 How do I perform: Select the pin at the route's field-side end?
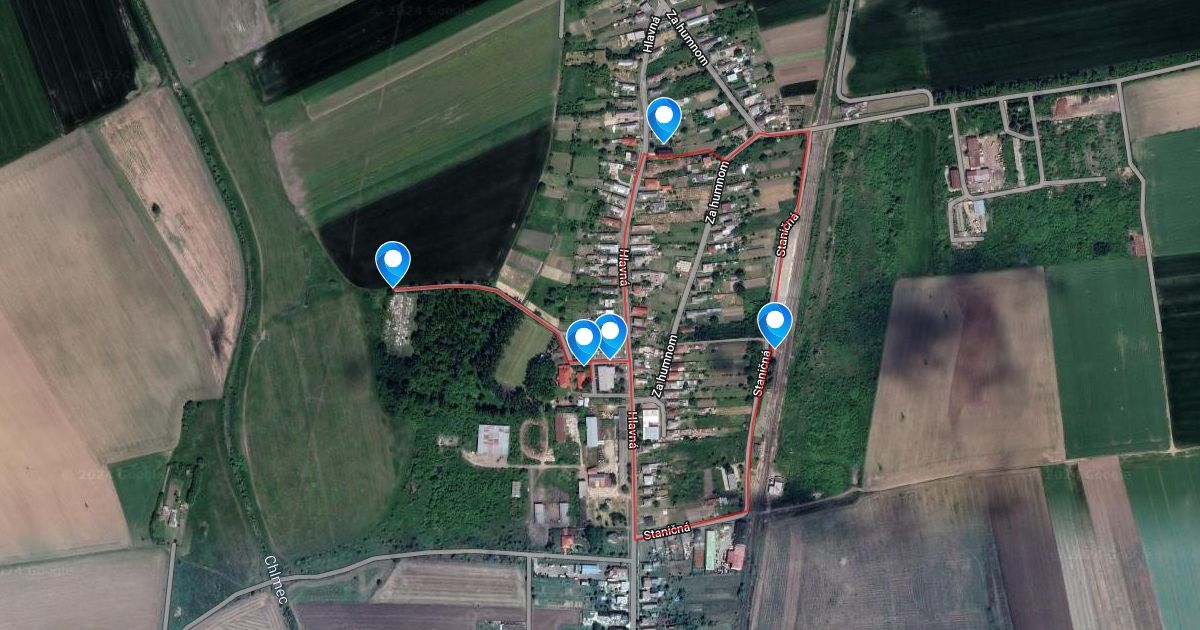393,262
